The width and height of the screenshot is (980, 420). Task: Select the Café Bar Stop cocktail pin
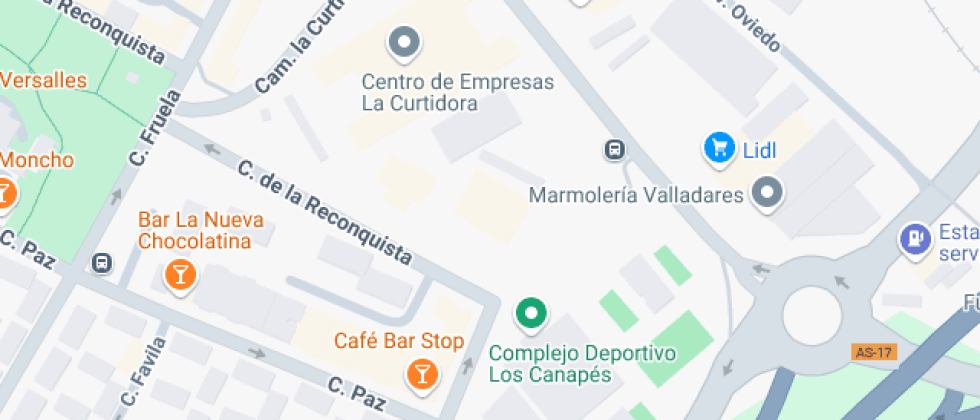pos(422,375)
